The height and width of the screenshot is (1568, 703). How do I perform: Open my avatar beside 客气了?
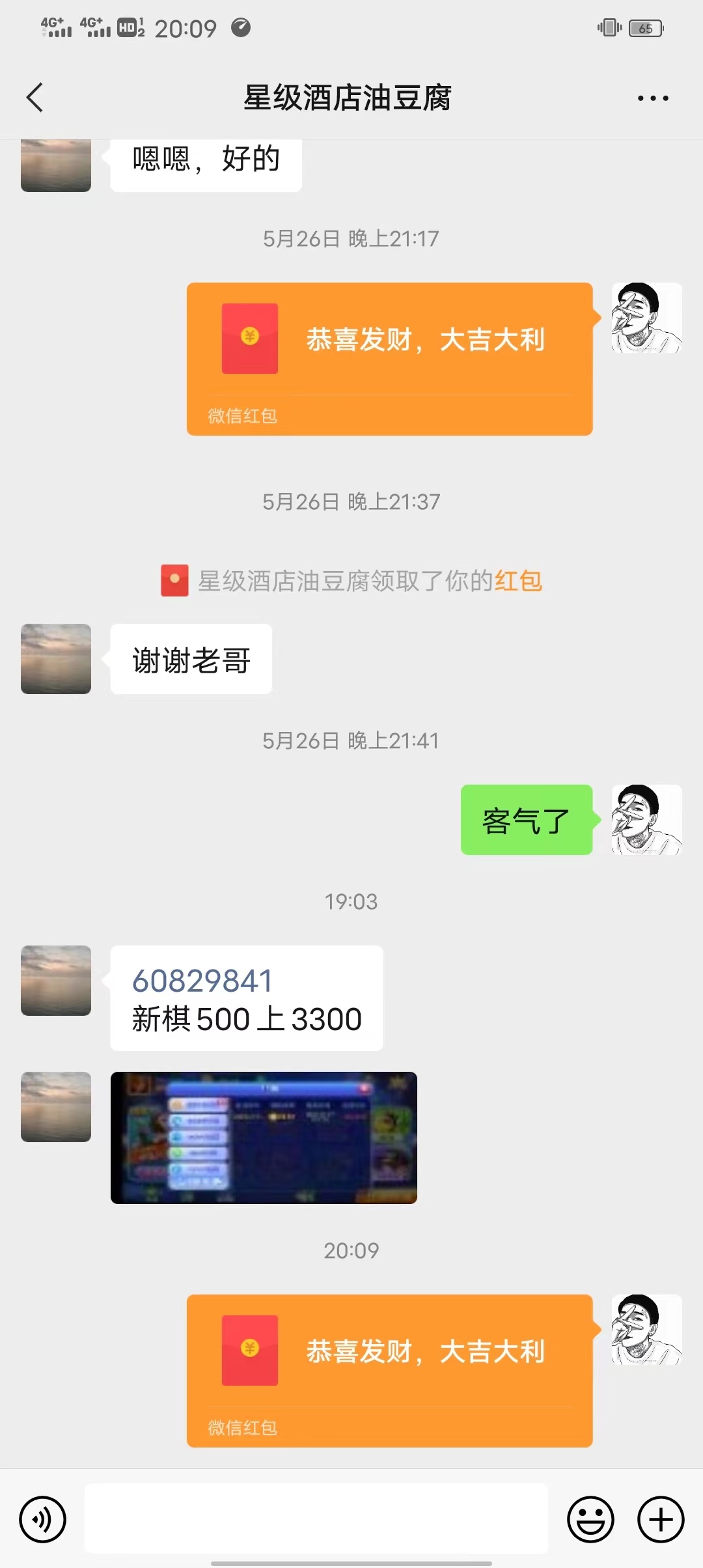[x=646, y=819]
